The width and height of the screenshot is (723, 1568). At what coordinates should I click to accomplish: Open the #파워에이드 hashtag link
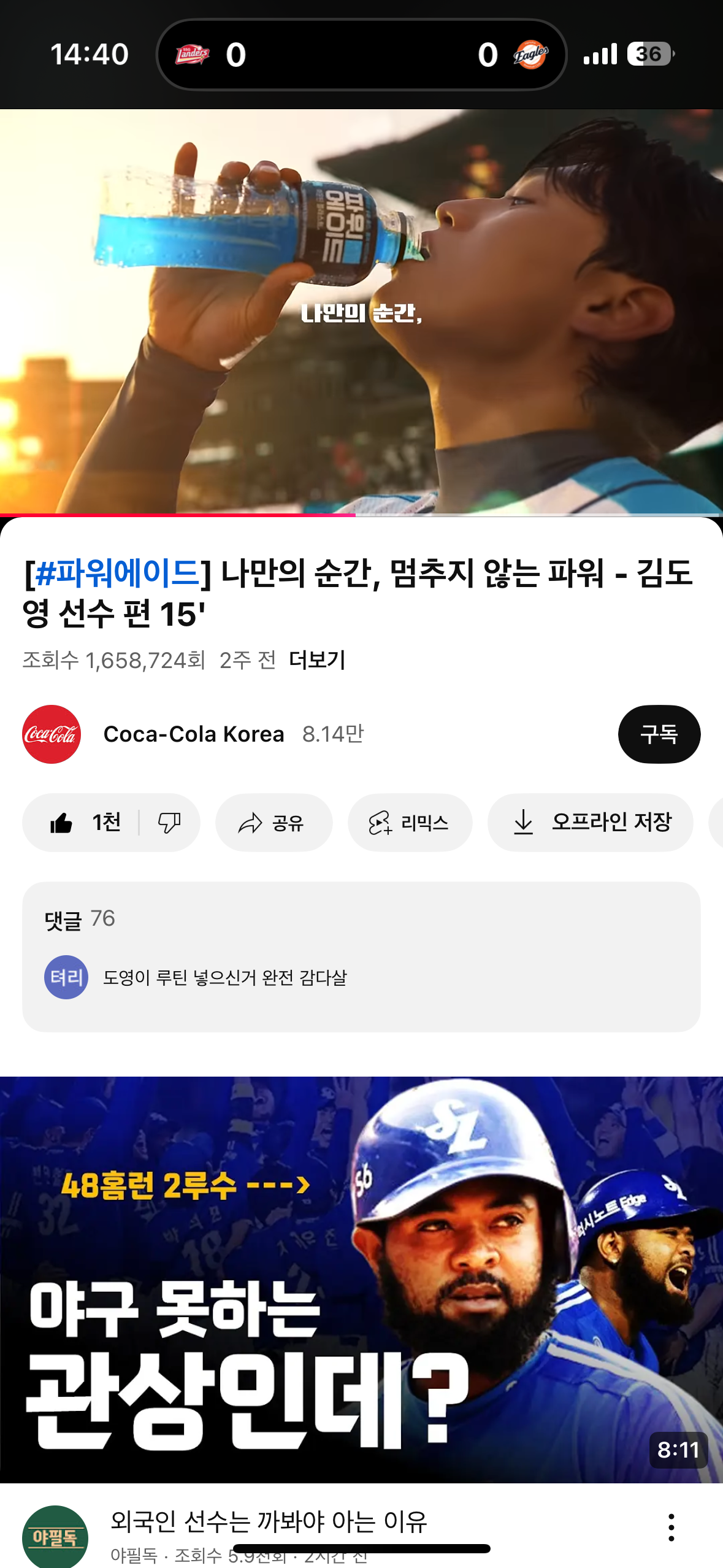(117, 573)
